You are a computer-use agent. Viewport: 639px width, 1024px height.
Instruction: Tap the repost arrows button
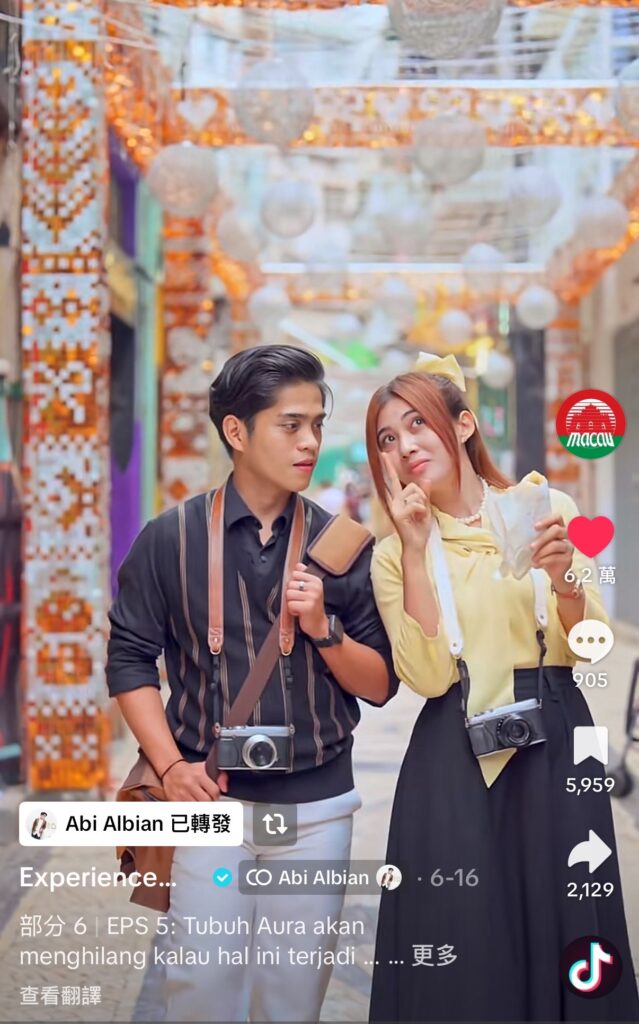click(x=274, y=824)
